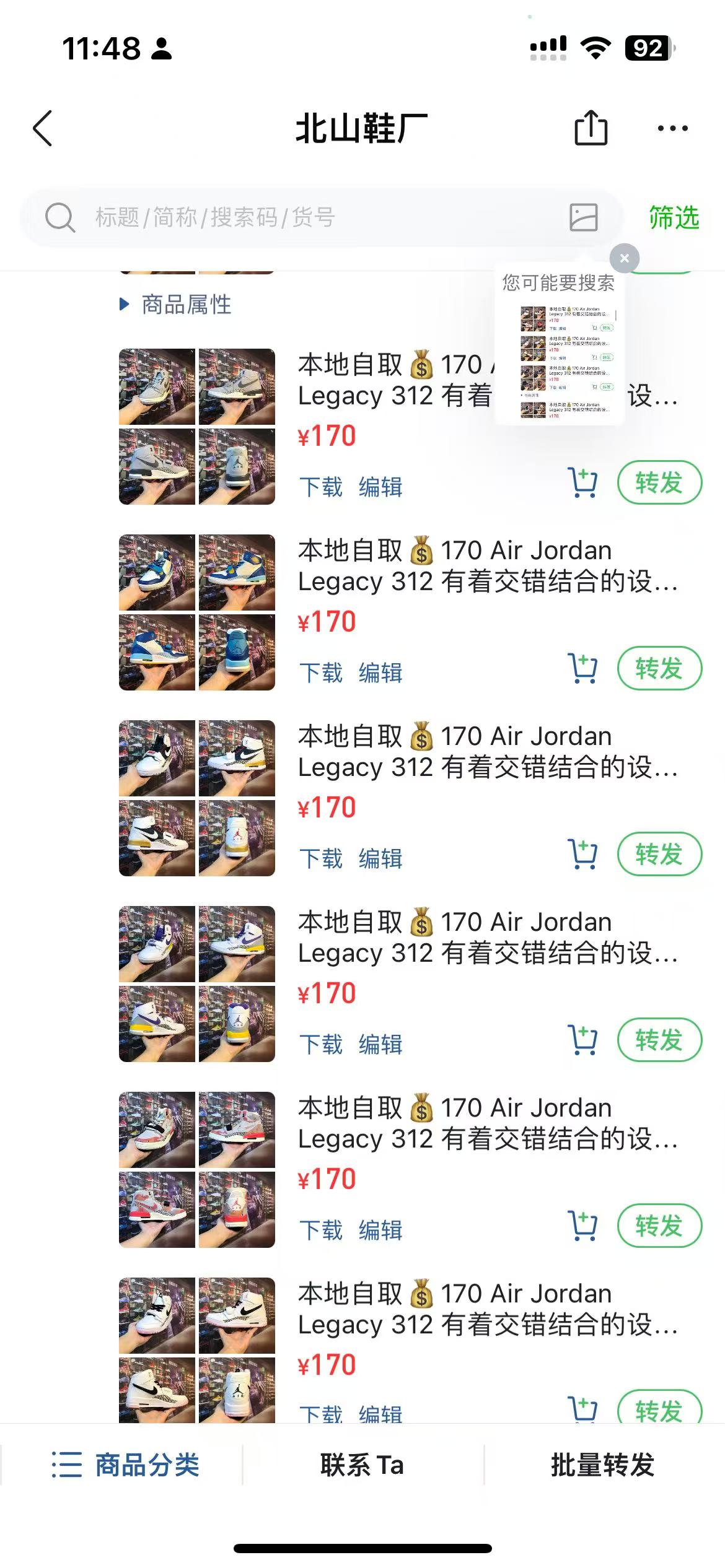Go back from the 北山鞋厂 page
Image resolution: width=725 pixels, height=1568 pixels.
tap(43, 129)
